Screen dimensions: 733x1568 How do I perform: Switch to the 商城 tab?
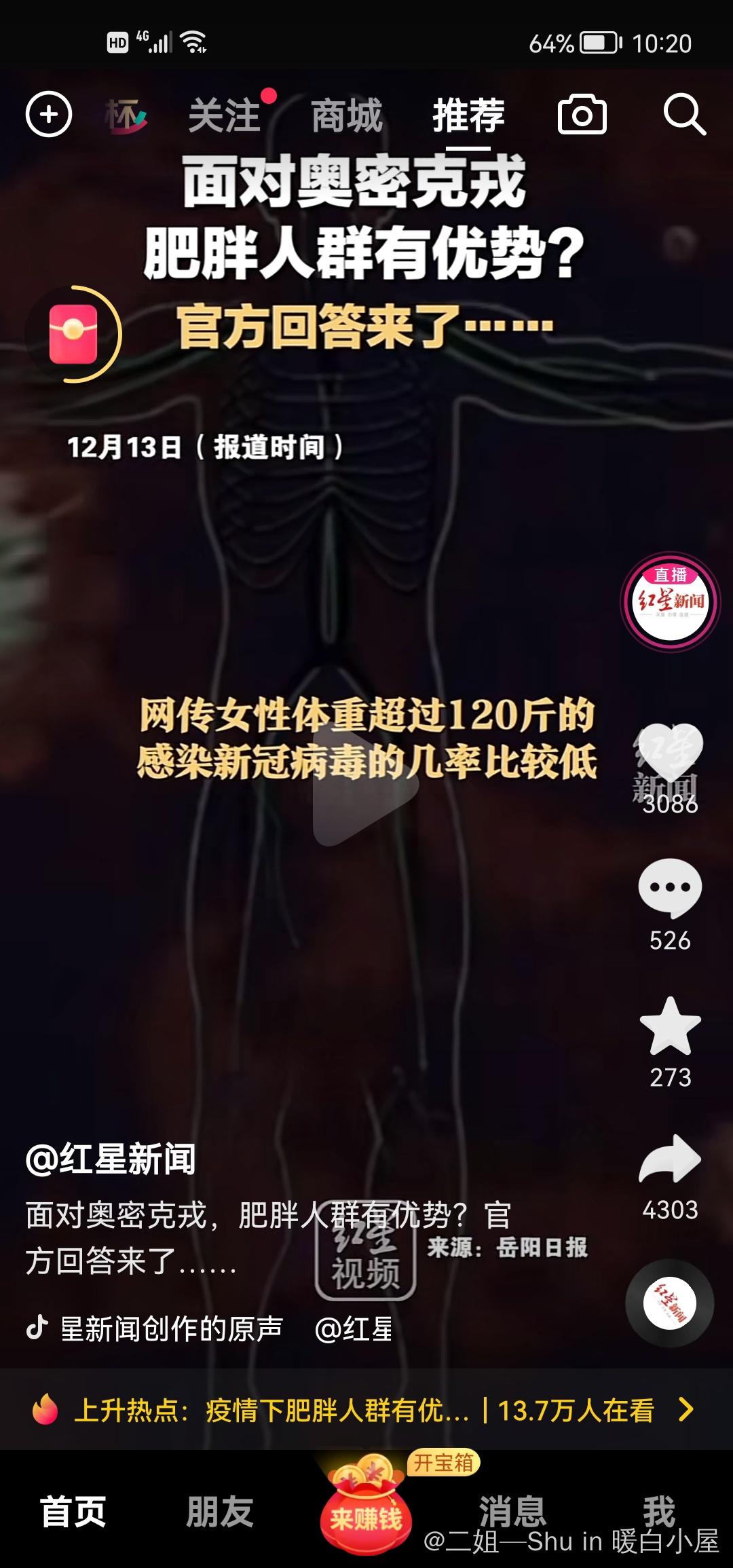point(347,115)
